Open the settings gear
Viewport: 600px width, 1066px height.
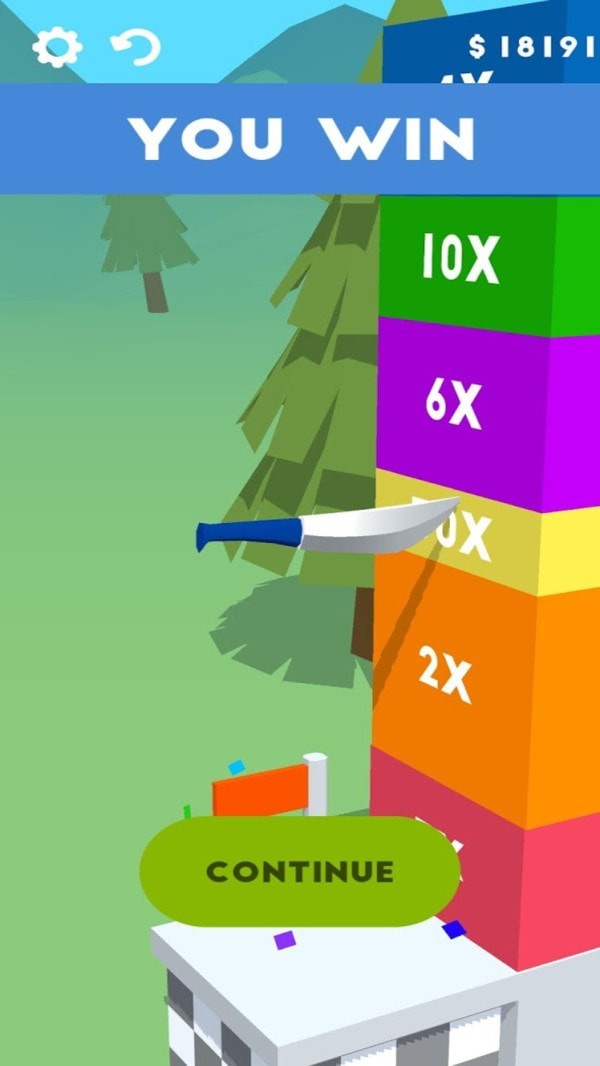[56, 47]
